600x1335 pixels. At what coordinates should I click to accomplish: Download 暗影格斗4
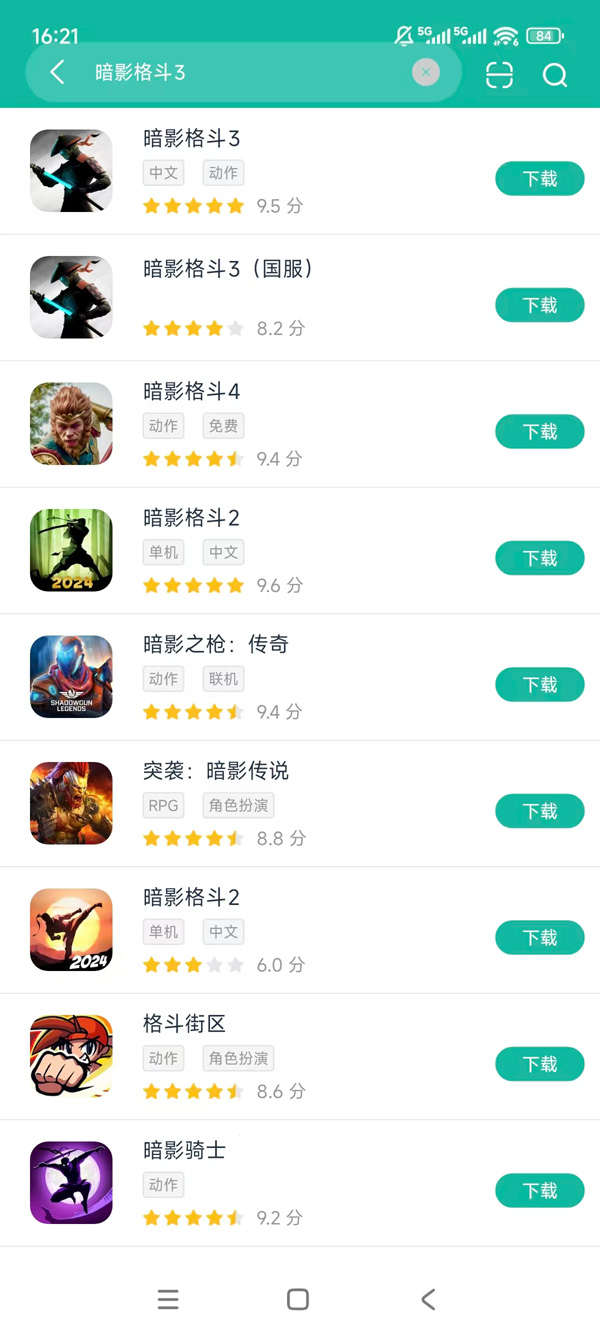pyautogui.click(x=539, y=432)
